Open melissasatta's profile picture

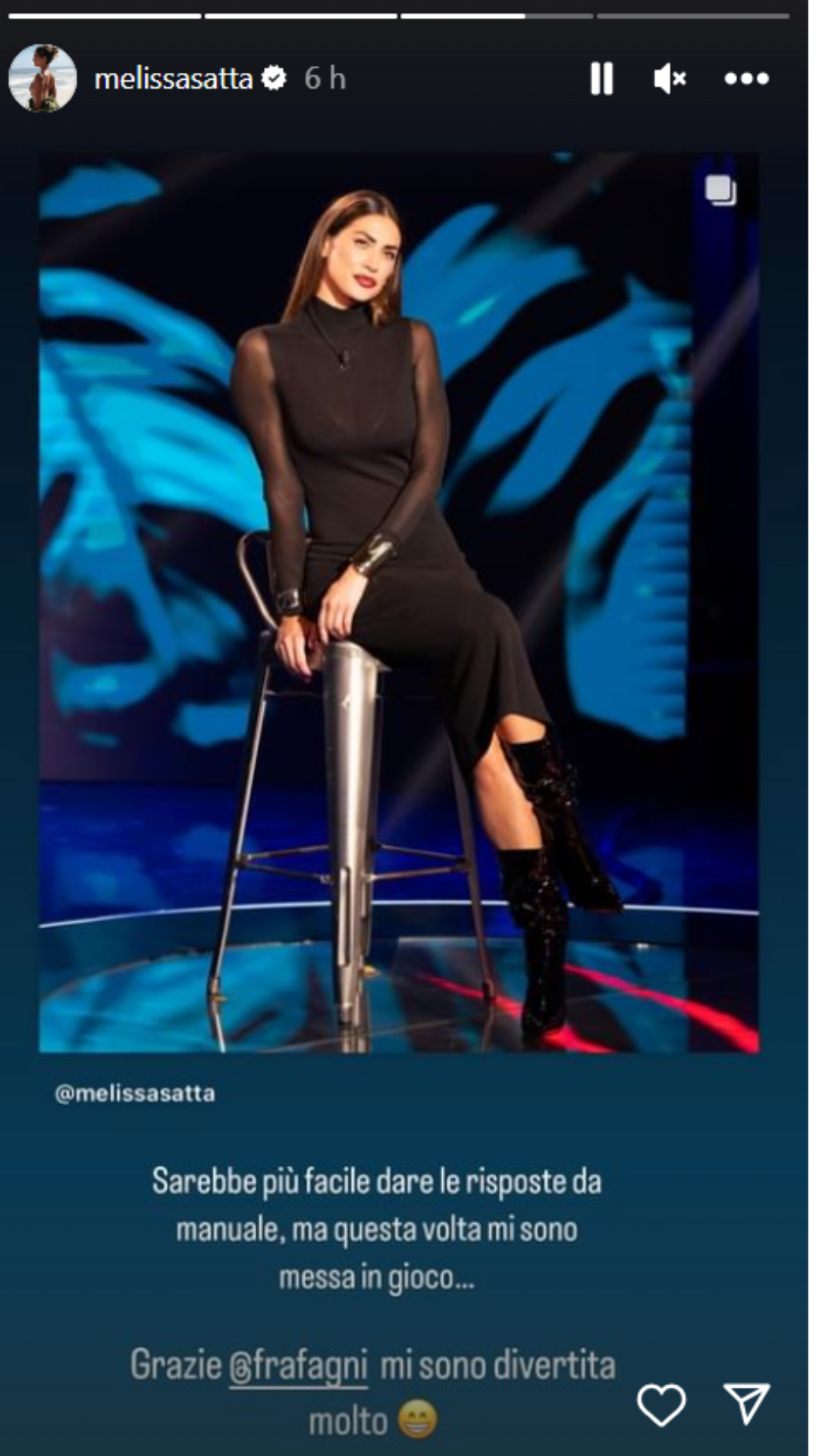coord(42,78)
